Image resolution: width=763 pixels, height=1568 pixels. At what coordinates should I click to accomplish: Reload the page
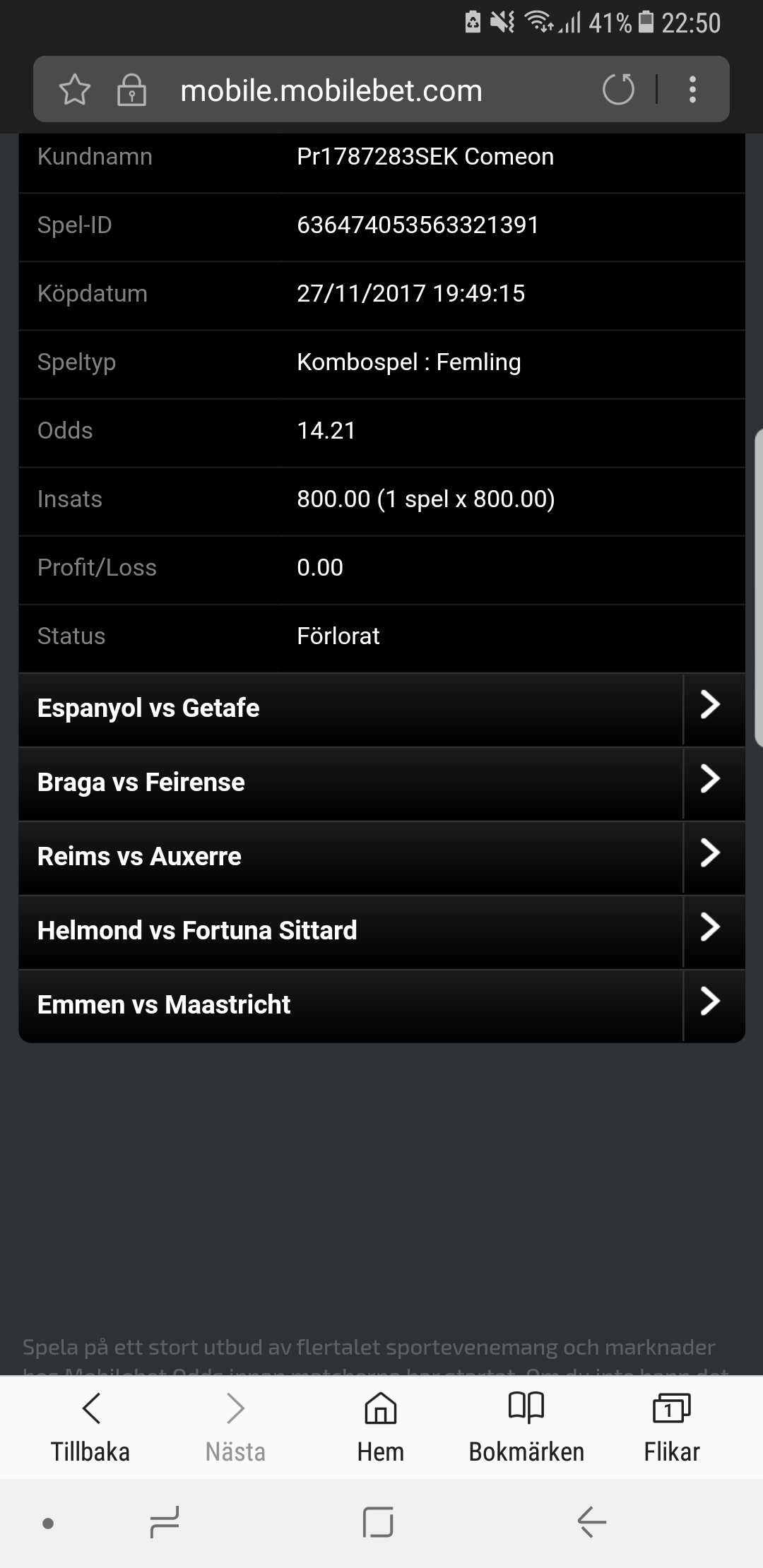(618, 90)
